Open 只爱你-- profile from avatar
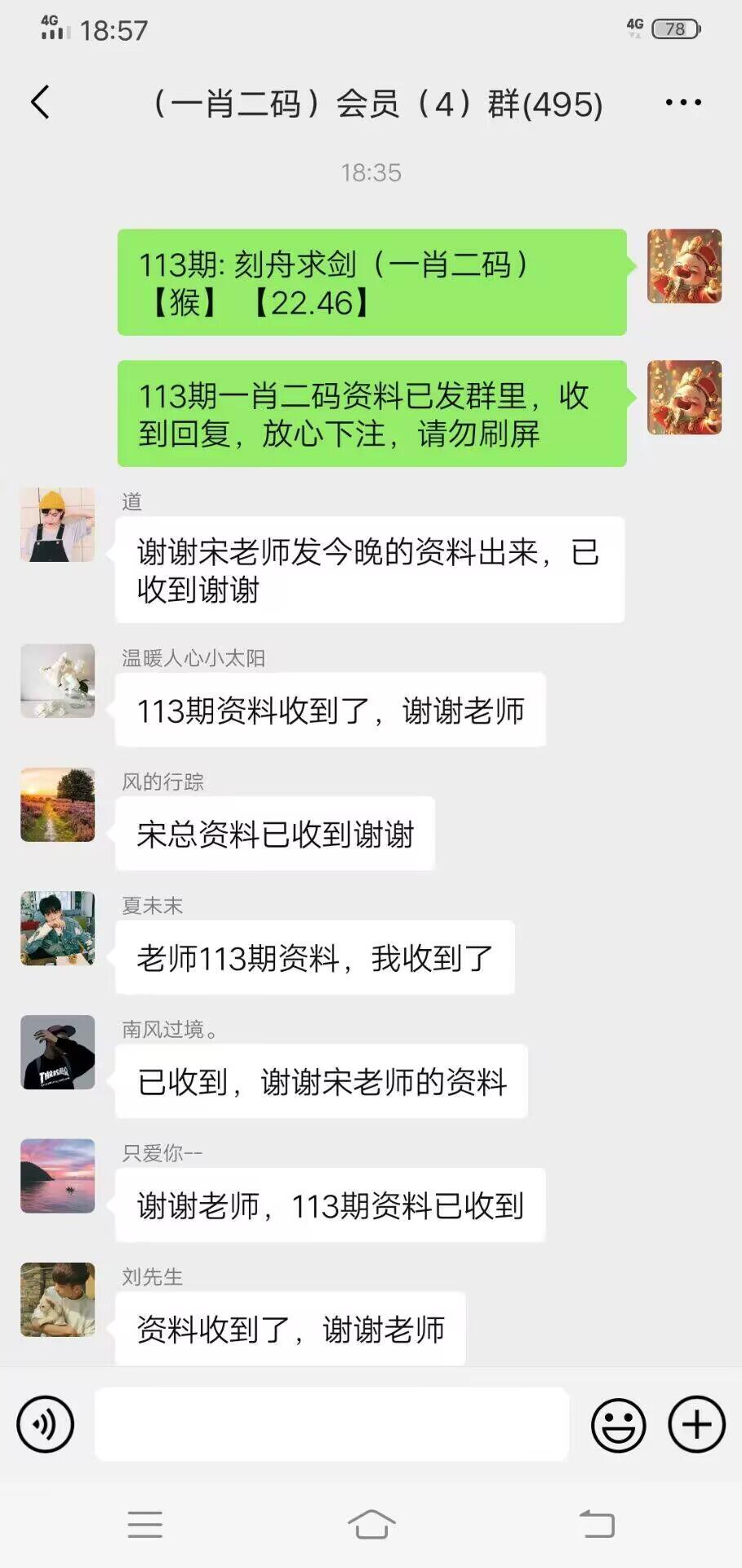This screenshot has width=742, height=1568. pyautogui.click(x=57, y=1176)
